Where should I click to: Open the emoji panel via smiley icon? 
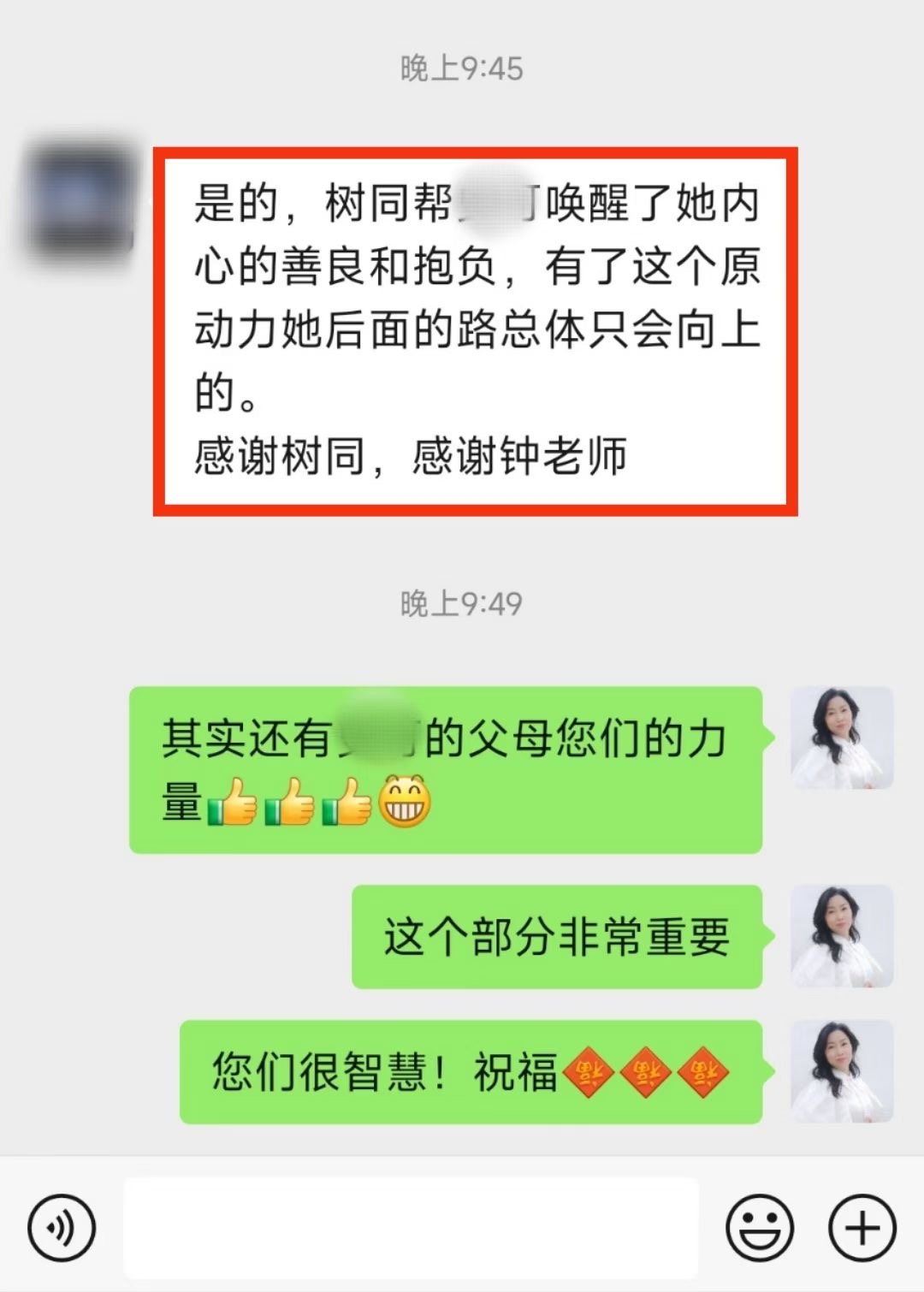click(x=760, y=1225)
